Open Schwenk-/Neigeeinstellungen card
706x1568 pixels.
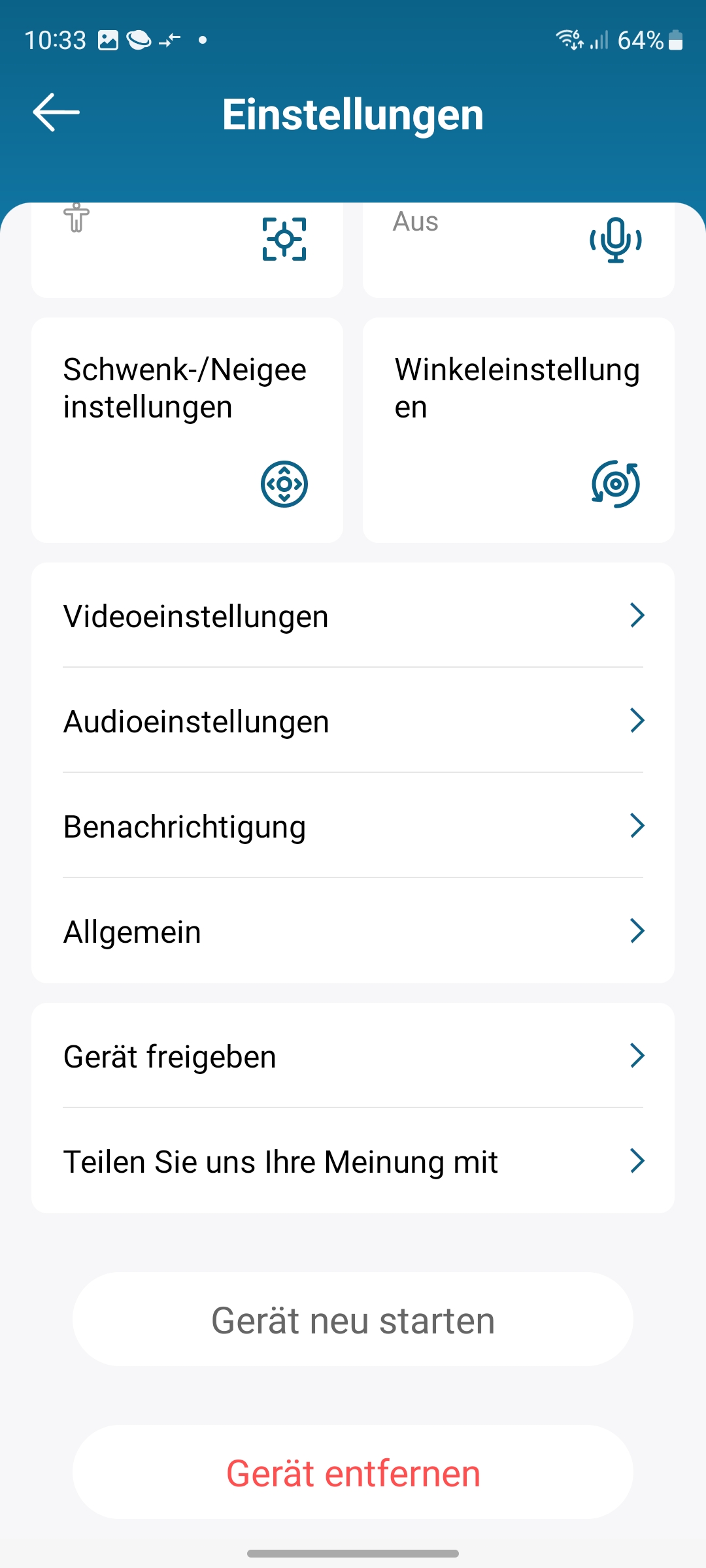(187, 430)
